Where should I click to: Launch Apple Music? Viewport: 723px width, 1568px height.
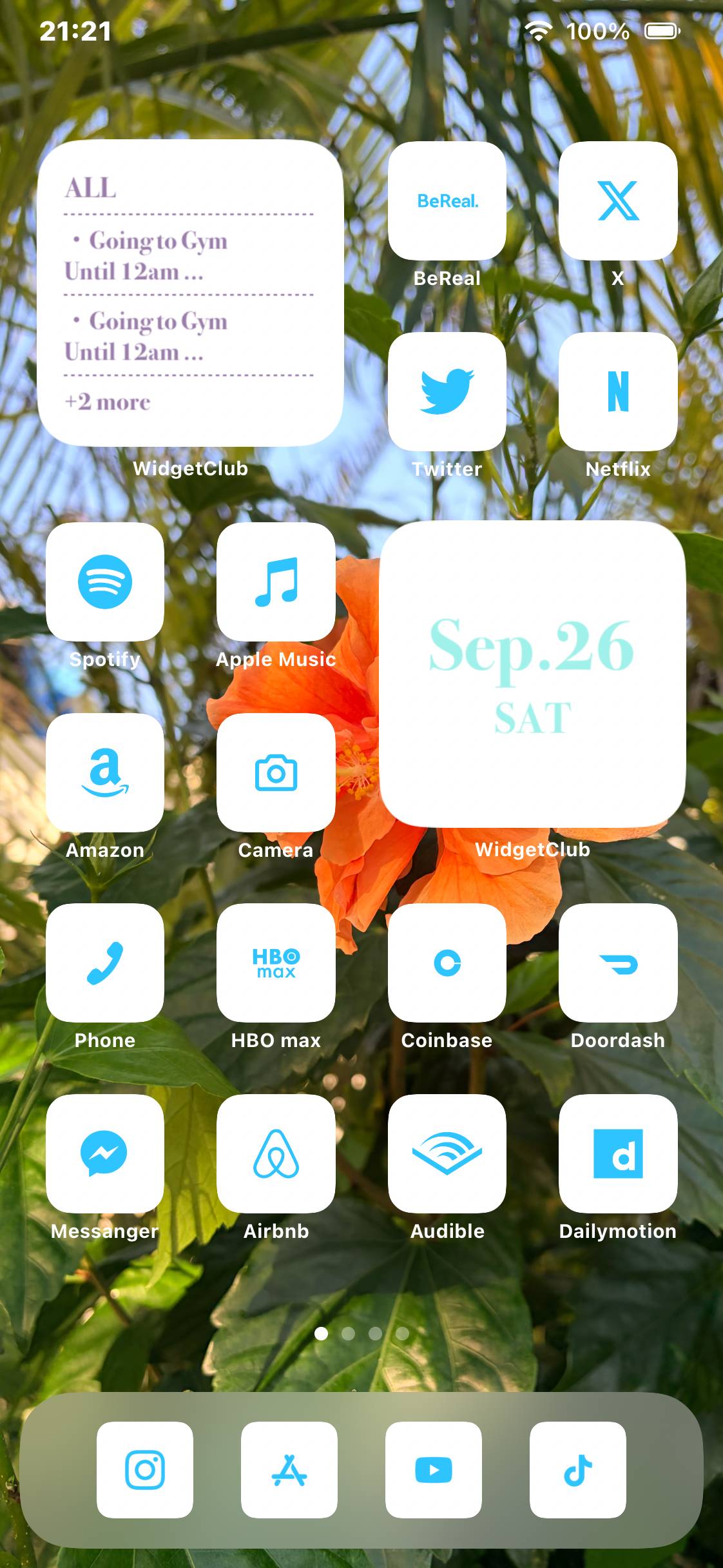coord(276,582)
